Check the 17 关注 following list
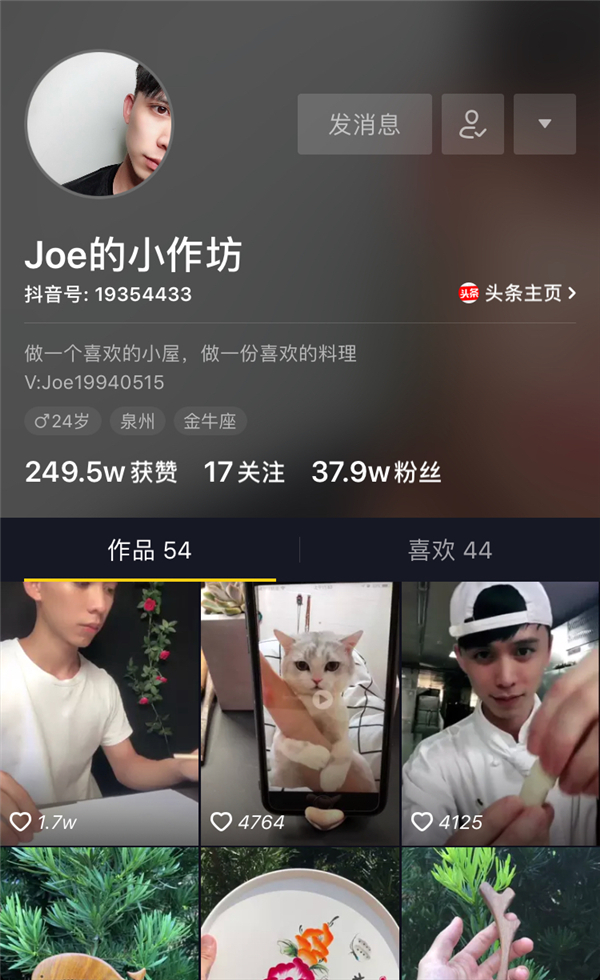Image resolution: width=600 pixels, height=980 pixels. [x=244, y=472]
